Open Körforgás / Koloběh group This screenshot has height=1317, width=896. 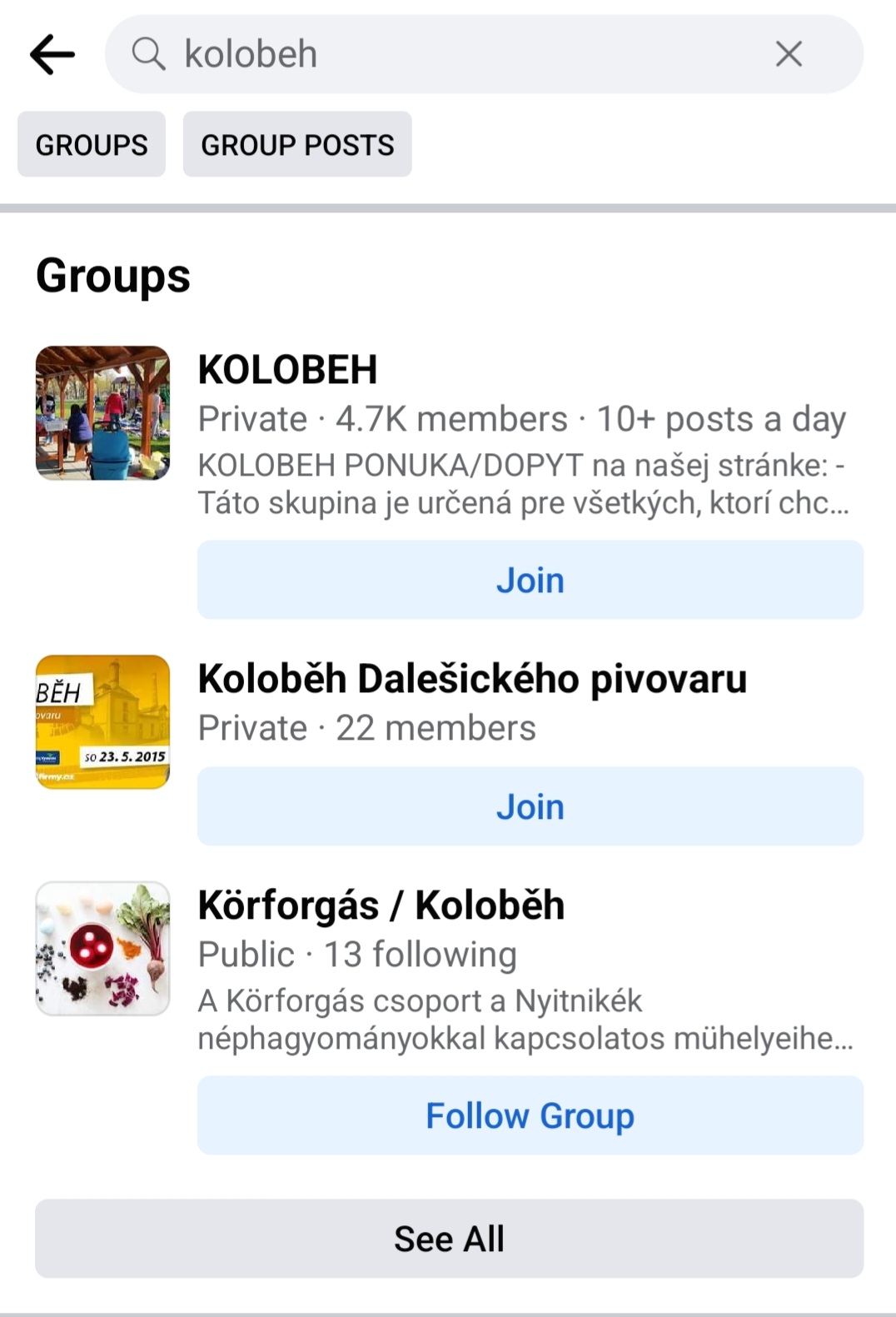click(381, 905)
